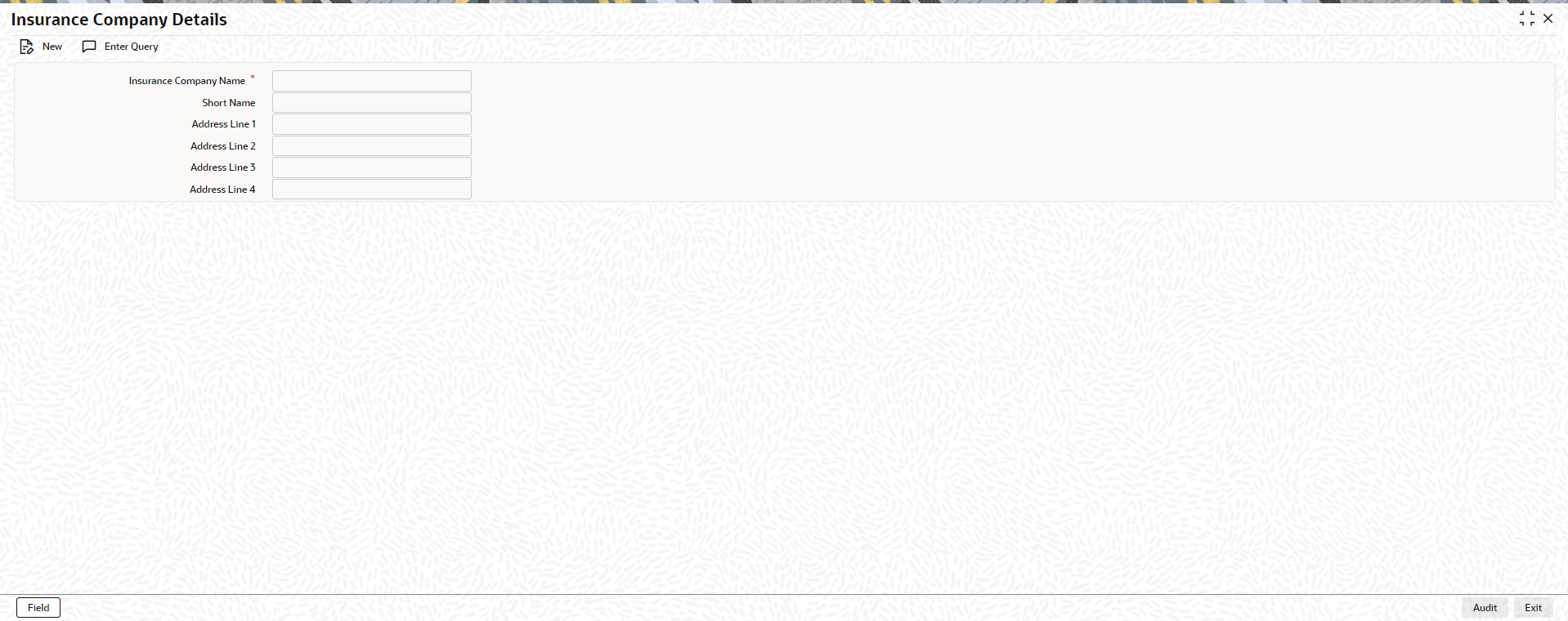Image resolution: width=1568 pixels, height=621 pixels.
Task: Exit the Insurance Company Details screen
Action: pos(1532,607)
